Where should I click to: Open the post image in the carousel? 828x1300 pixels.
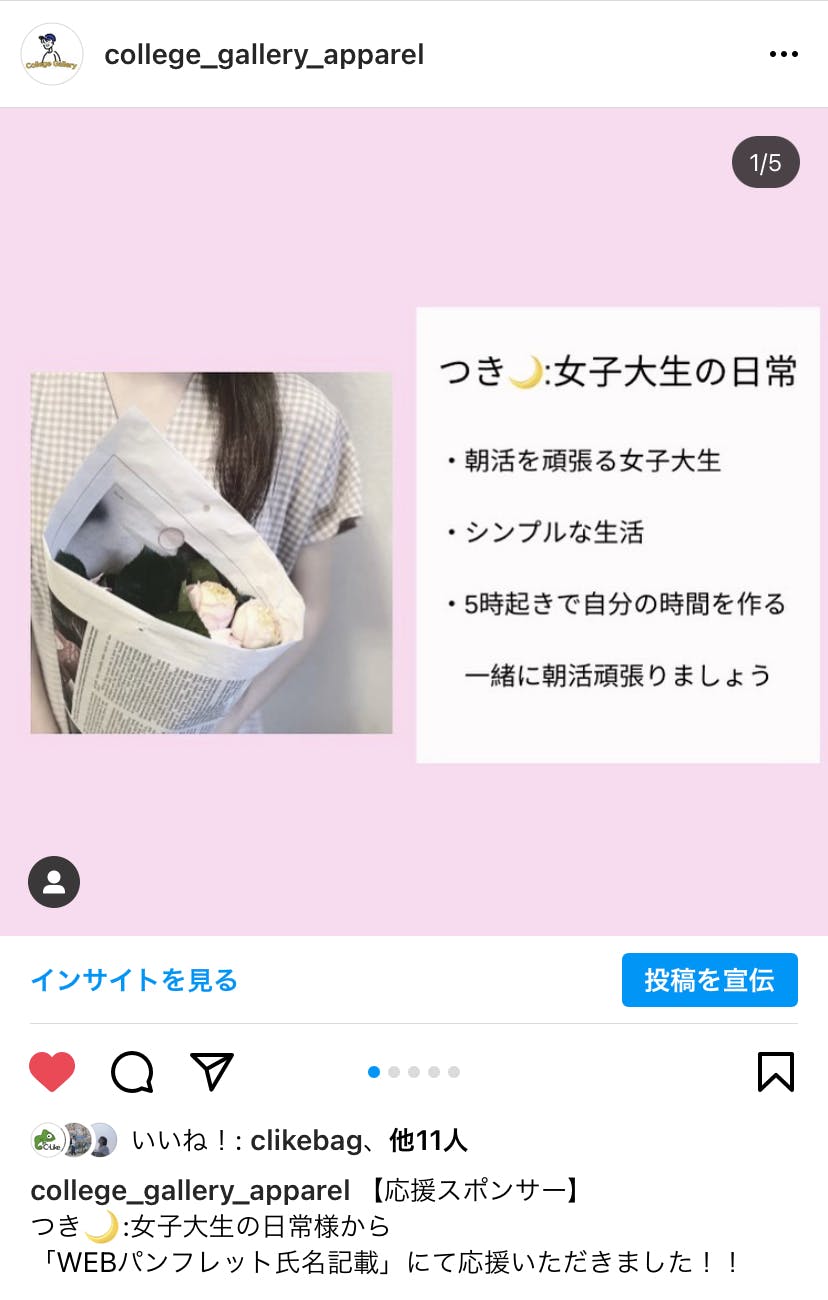pos(414,520)
